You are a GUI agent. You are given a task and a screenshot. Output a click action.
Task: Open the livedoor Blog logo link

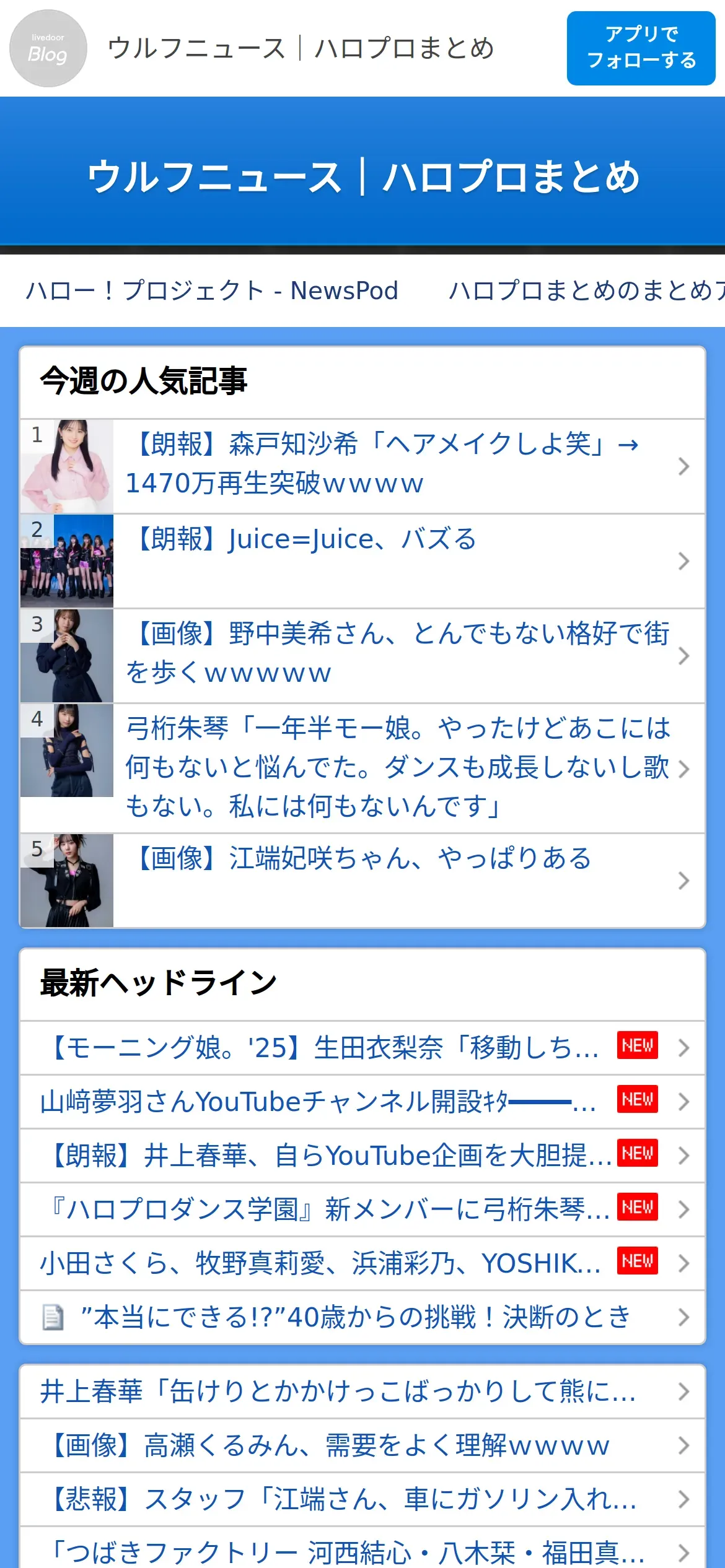(x=48, y=48)
